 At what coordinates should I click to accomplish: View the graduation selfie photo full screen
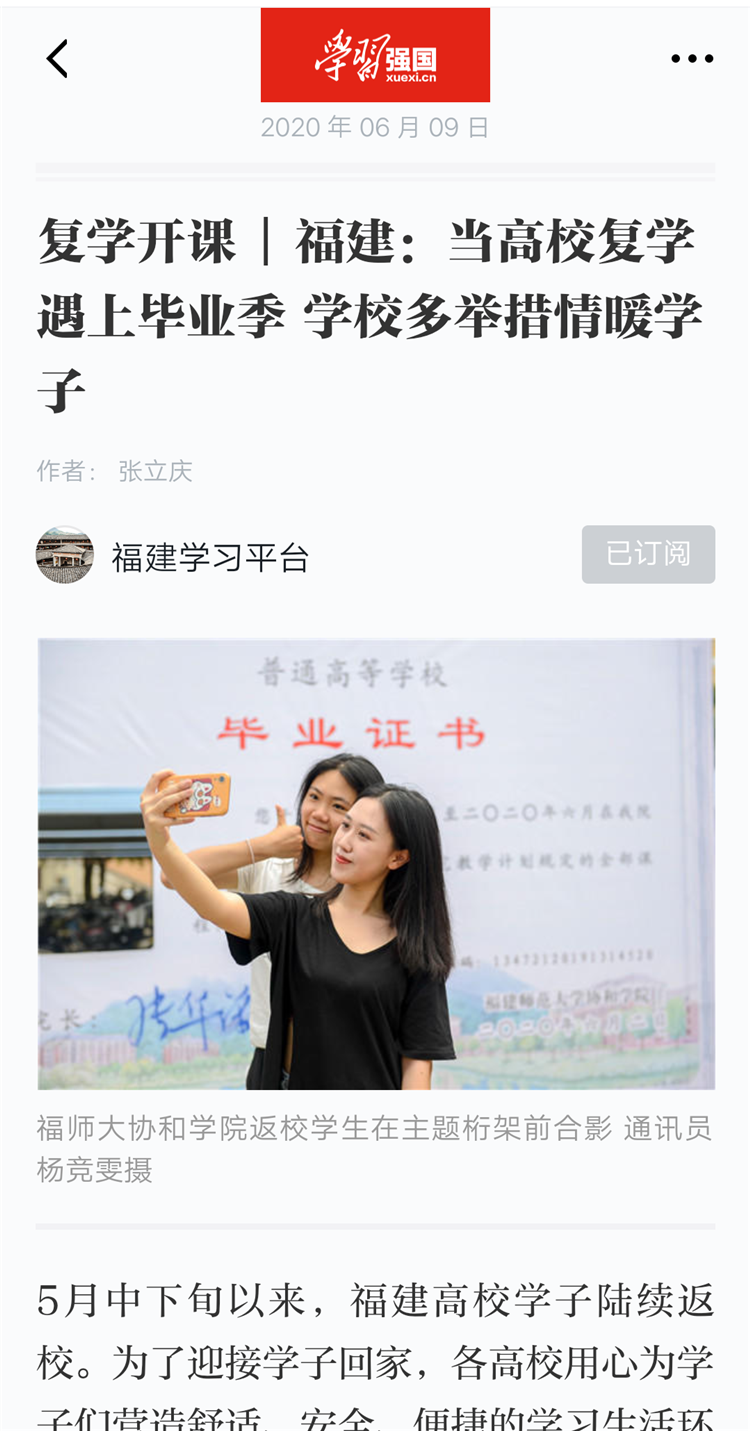click(376, 864)
